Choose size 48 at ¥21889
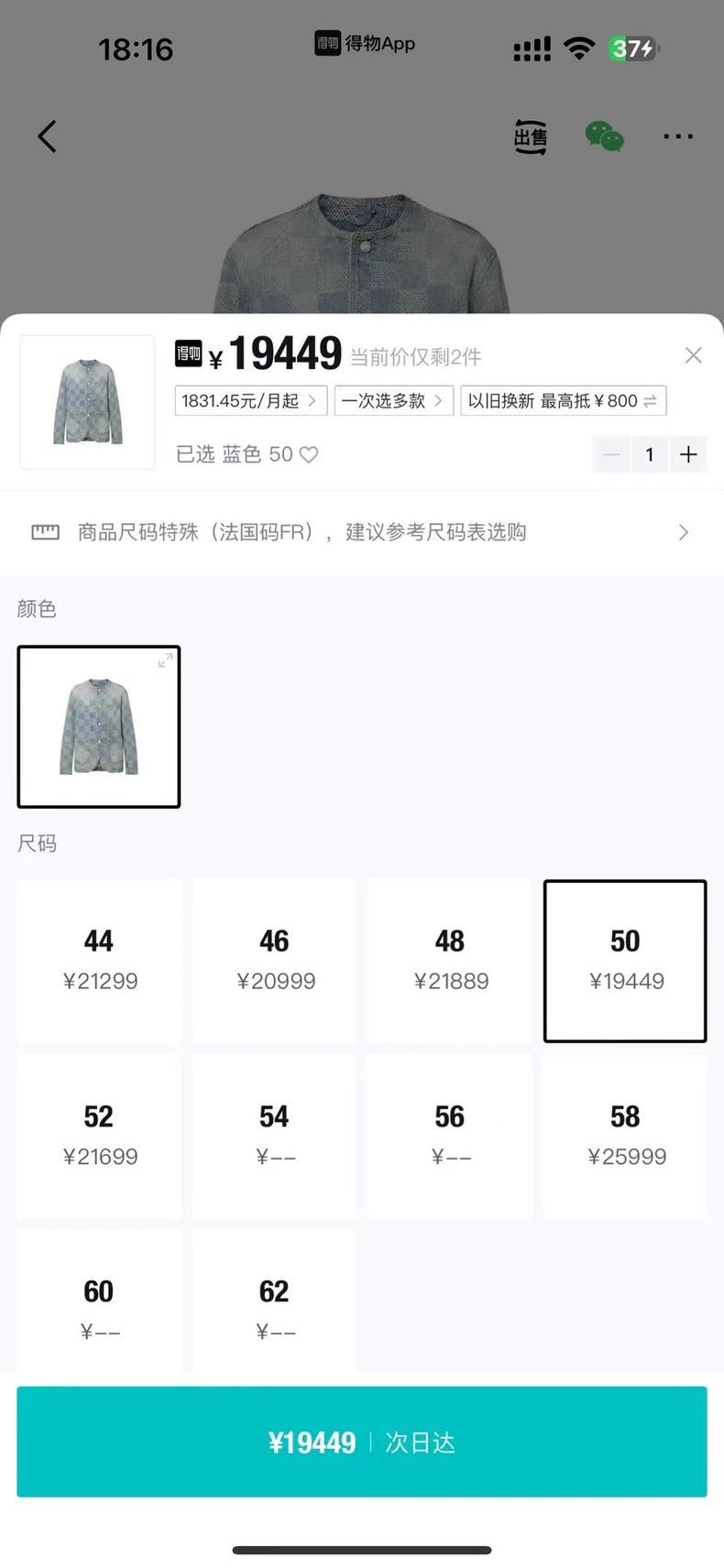Image resolution: width=724 pixels, height=1568 pixels. click(x=450, y=961)
